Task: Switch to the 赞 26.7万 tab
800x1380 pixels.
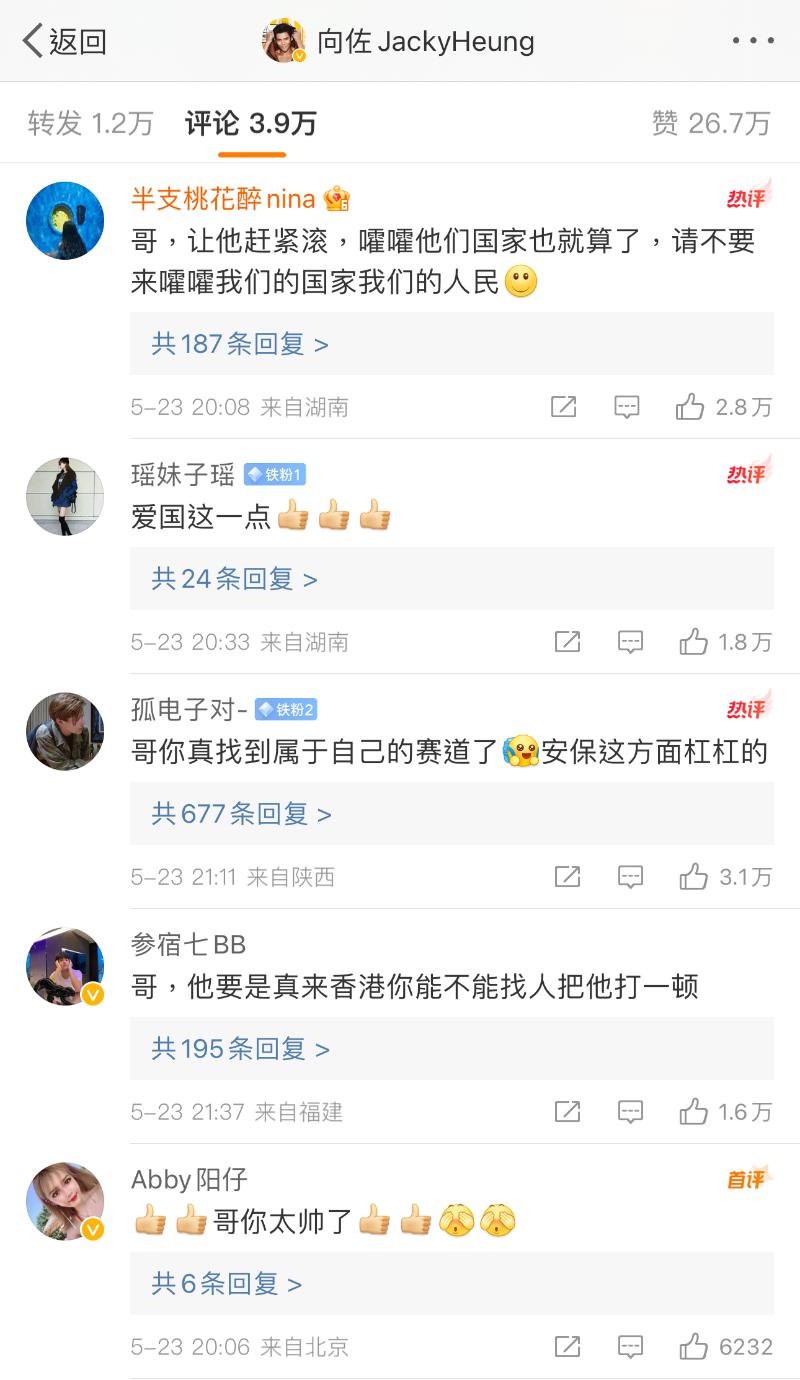Action: (x=710, y=123)
